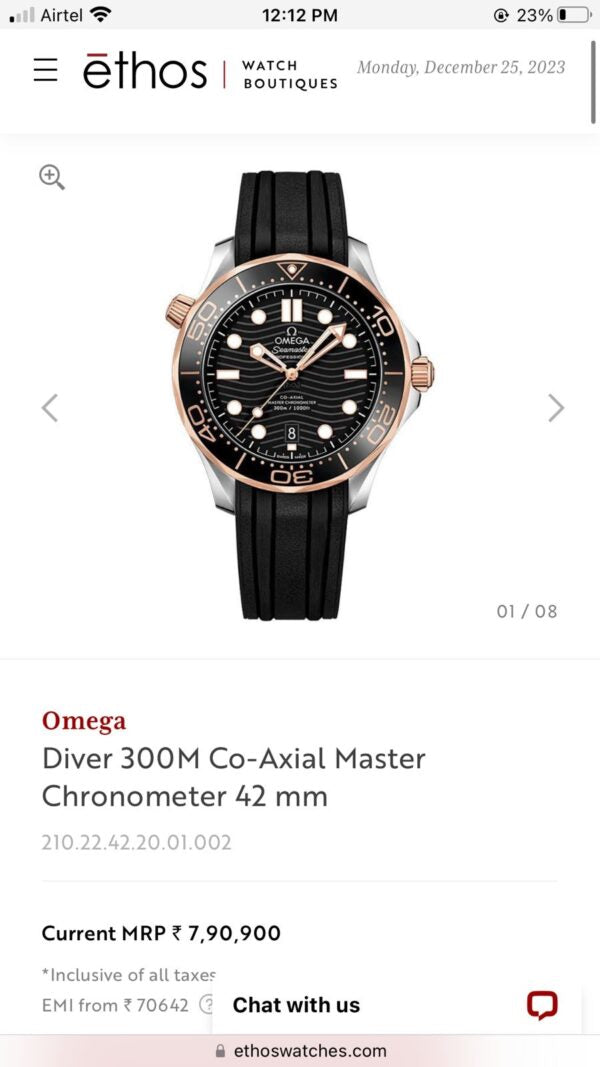Show the next product image
This screenshot has width=600, height=1067.
(556, 408)
